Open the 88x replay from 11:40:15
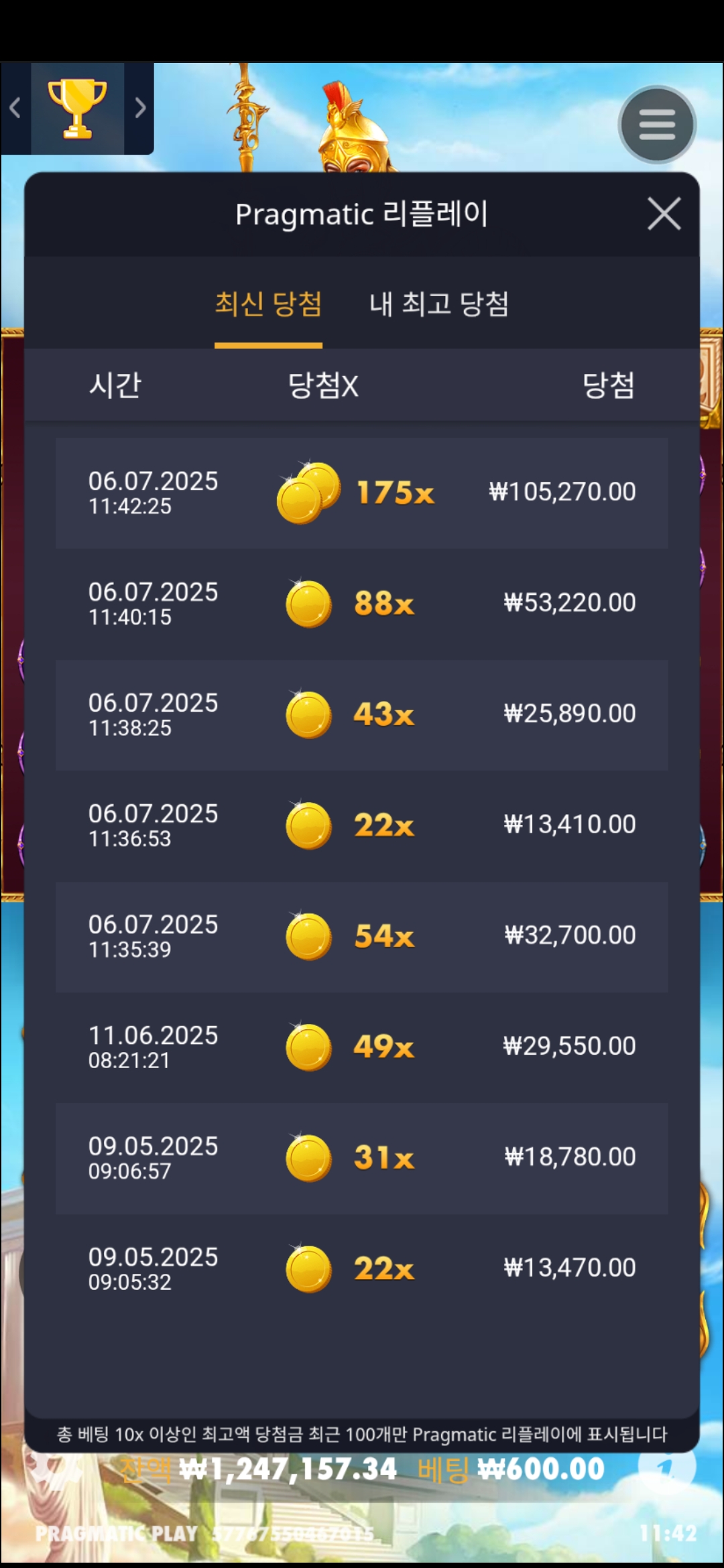Viewport: 724px width, 1568px height. point(362,604)
